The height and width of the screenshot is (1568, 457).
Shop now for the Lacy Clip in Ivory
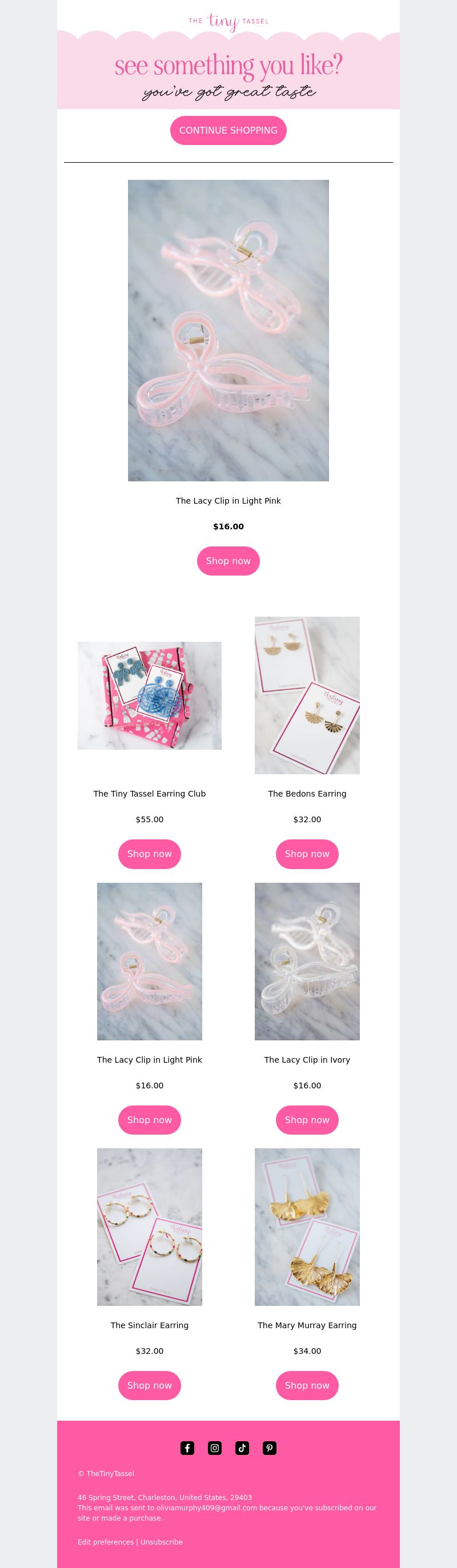[307, 1119]
